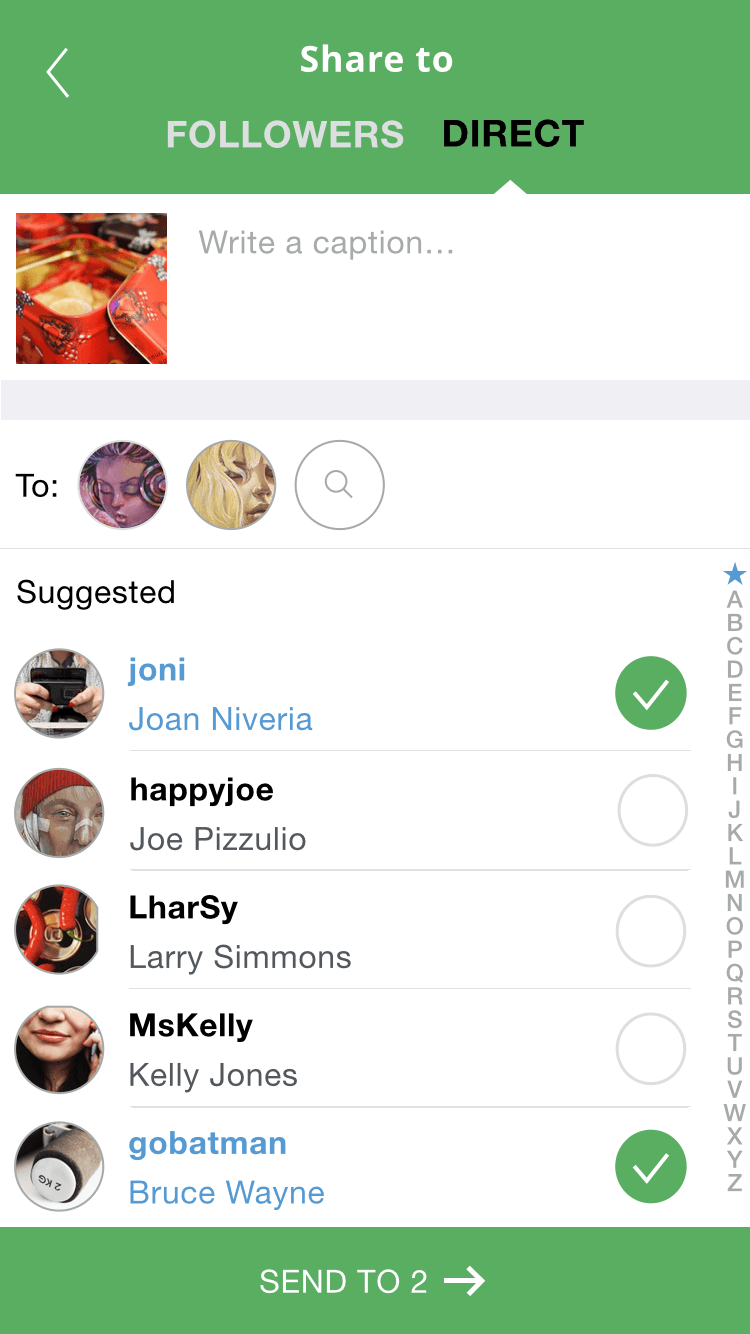The height and width of the screenshot is (1334, 750).
Task: Switch to the FOLLOWERS tab
Action: (285, 134)
